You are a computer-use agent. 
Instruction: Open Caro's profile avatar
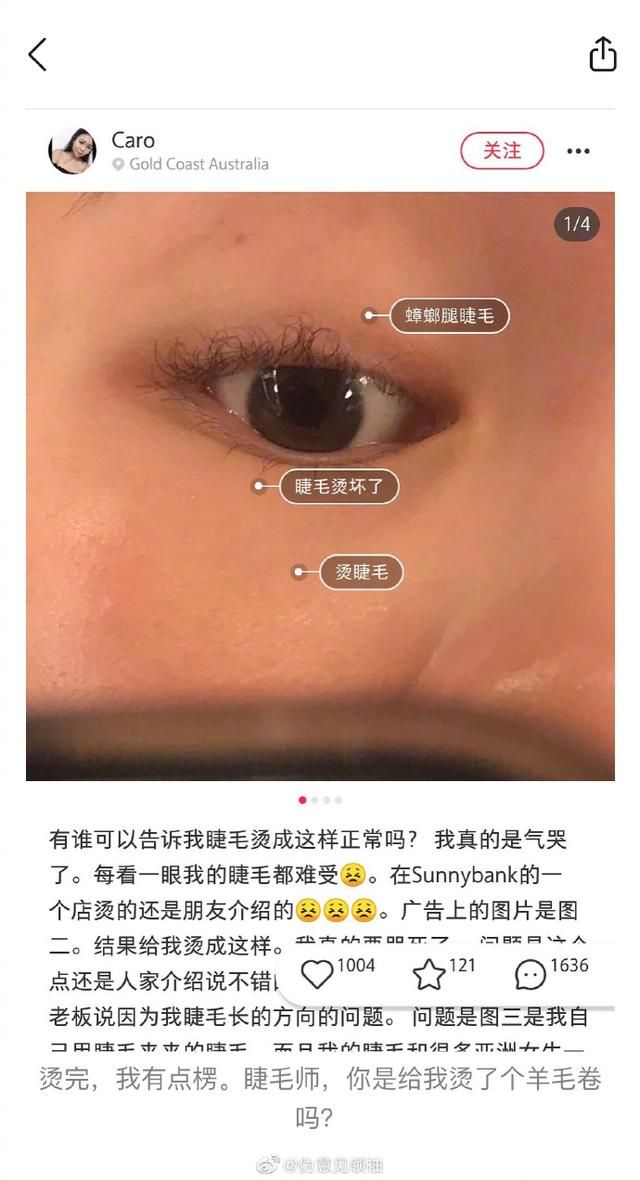pyautogui.click(x=72, y=151)
